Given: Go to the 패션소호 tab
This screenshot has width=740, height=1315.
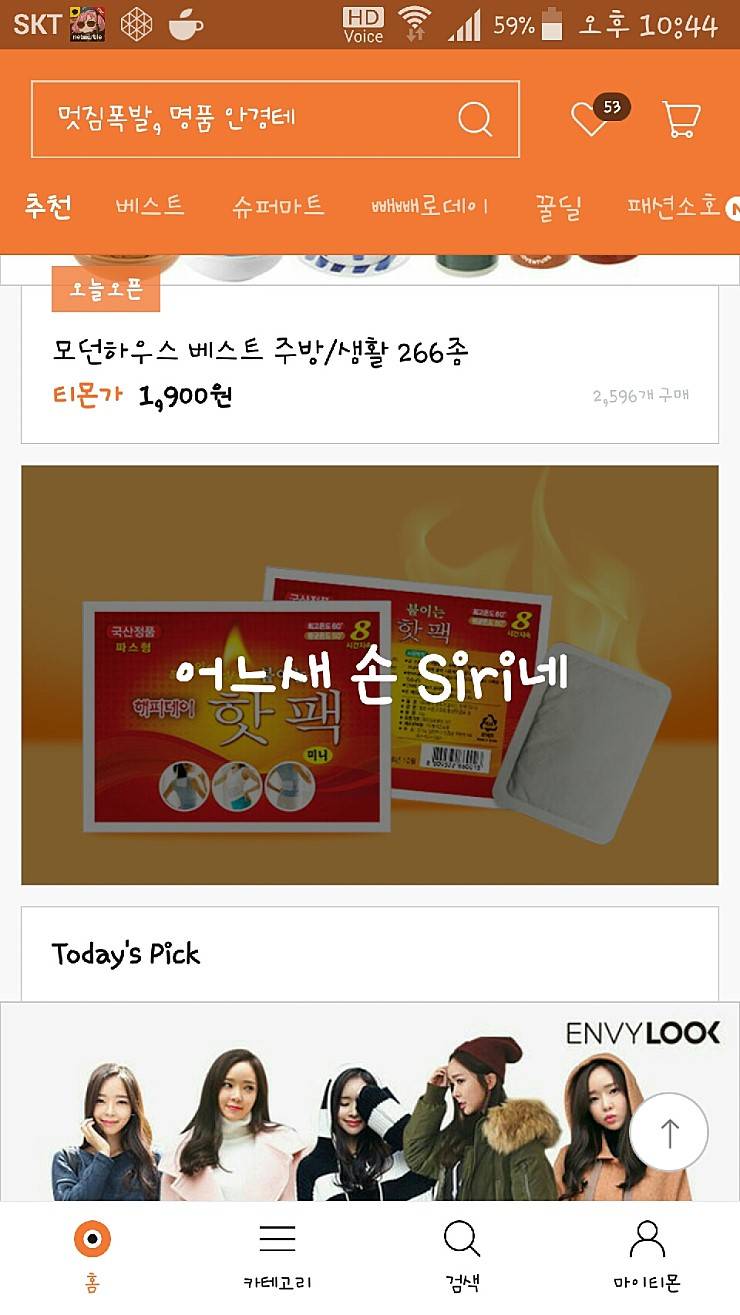Looking at the screenshot, I should coord(673,207).
